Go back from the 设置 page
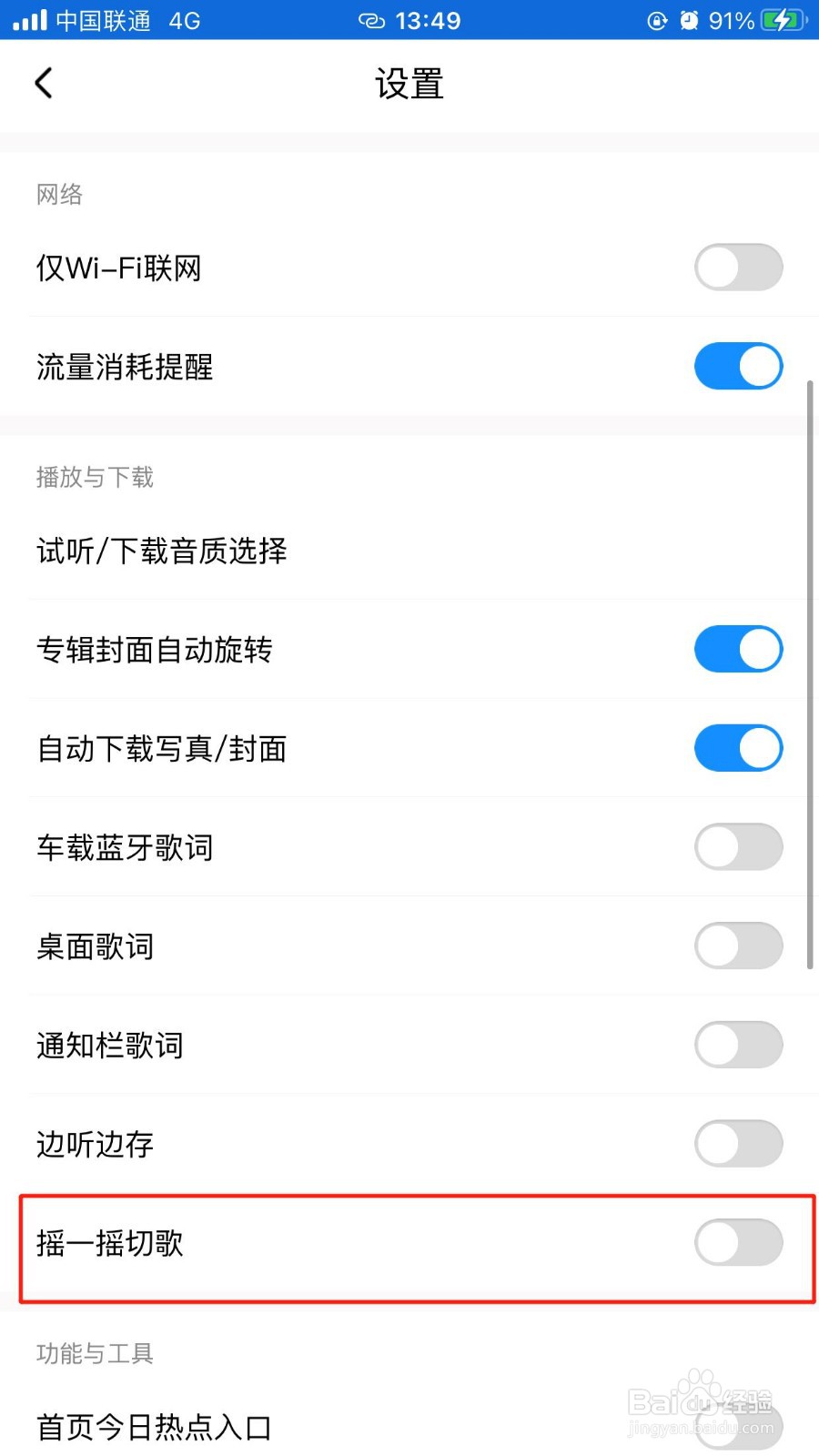The height and width of the screenshot is (1456, 819). click(43, 83)
